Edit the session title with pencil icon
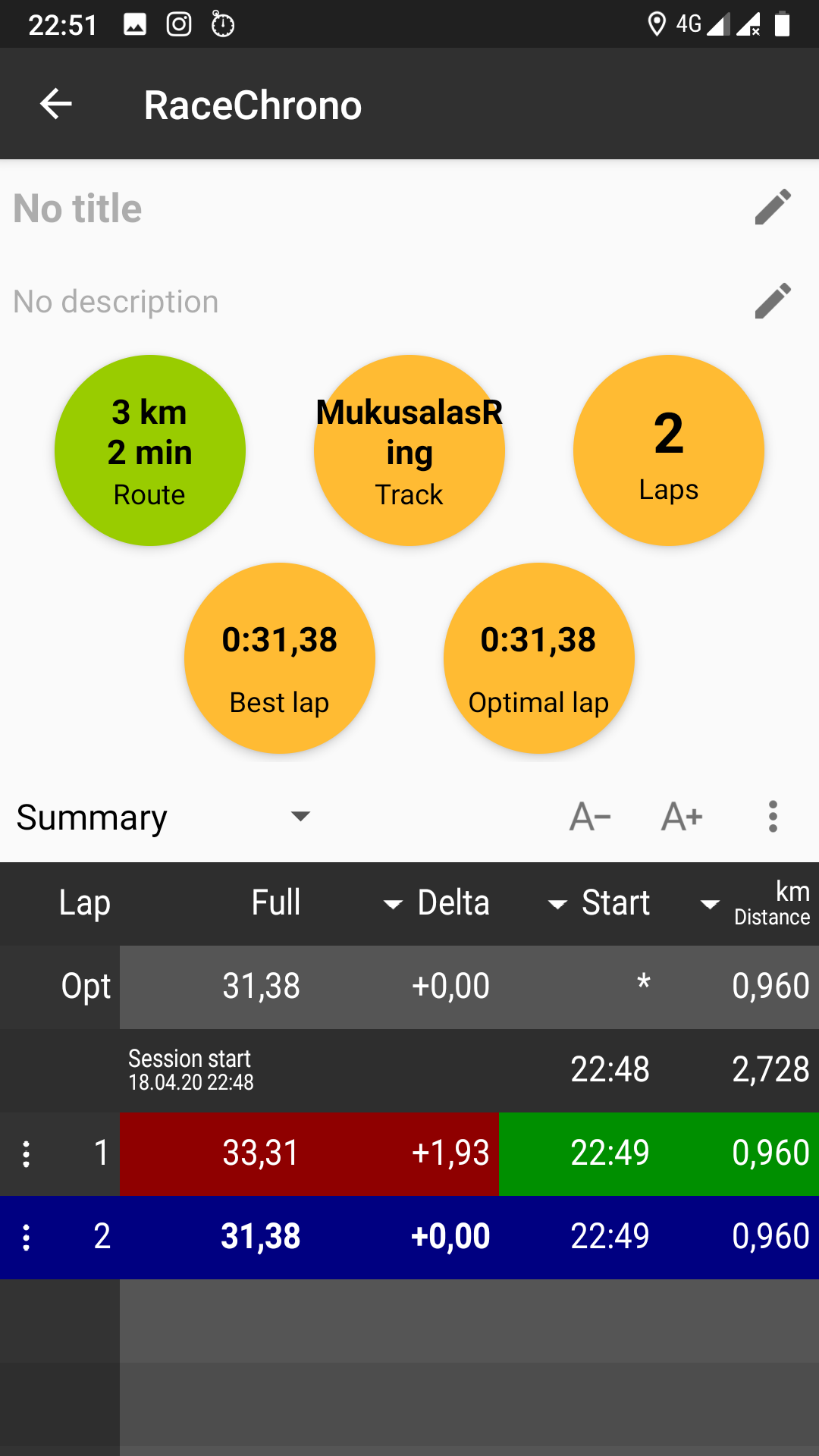The width and height of the screenshot is (819, 1456). (773, 208)
